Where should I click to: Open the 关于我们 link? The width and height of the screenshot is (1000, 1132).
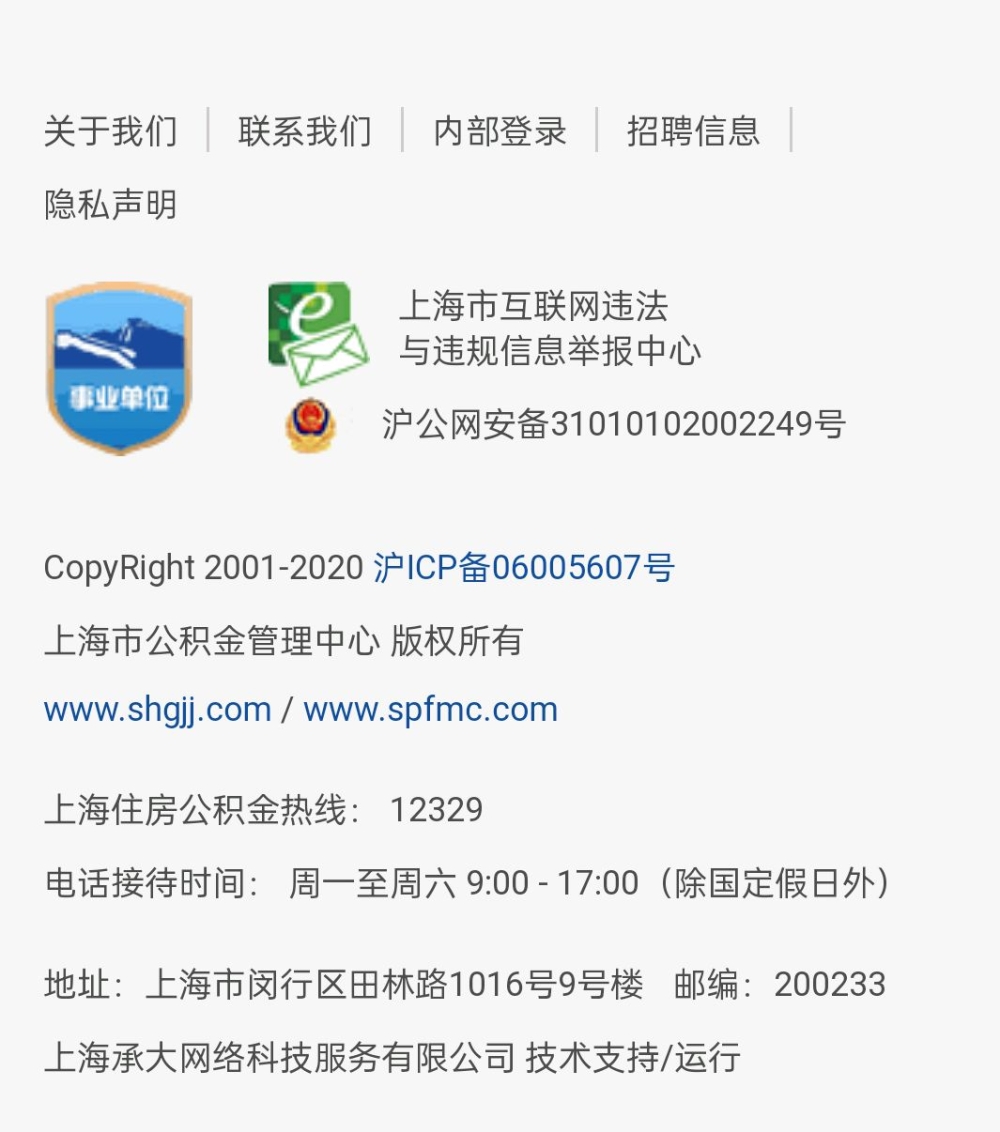110,131
